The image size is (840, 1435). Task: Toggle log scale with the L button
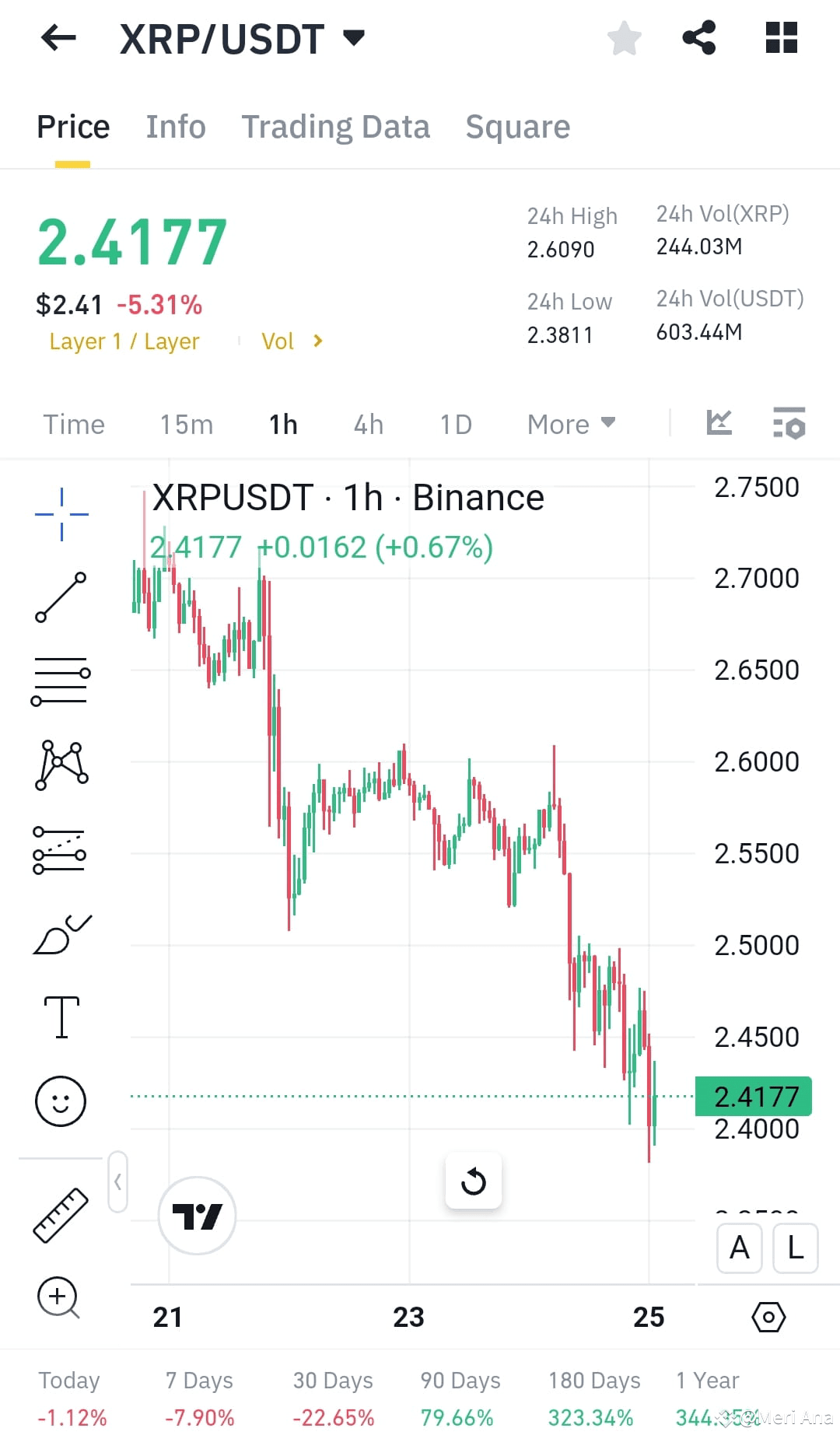tap(794, 1248)
